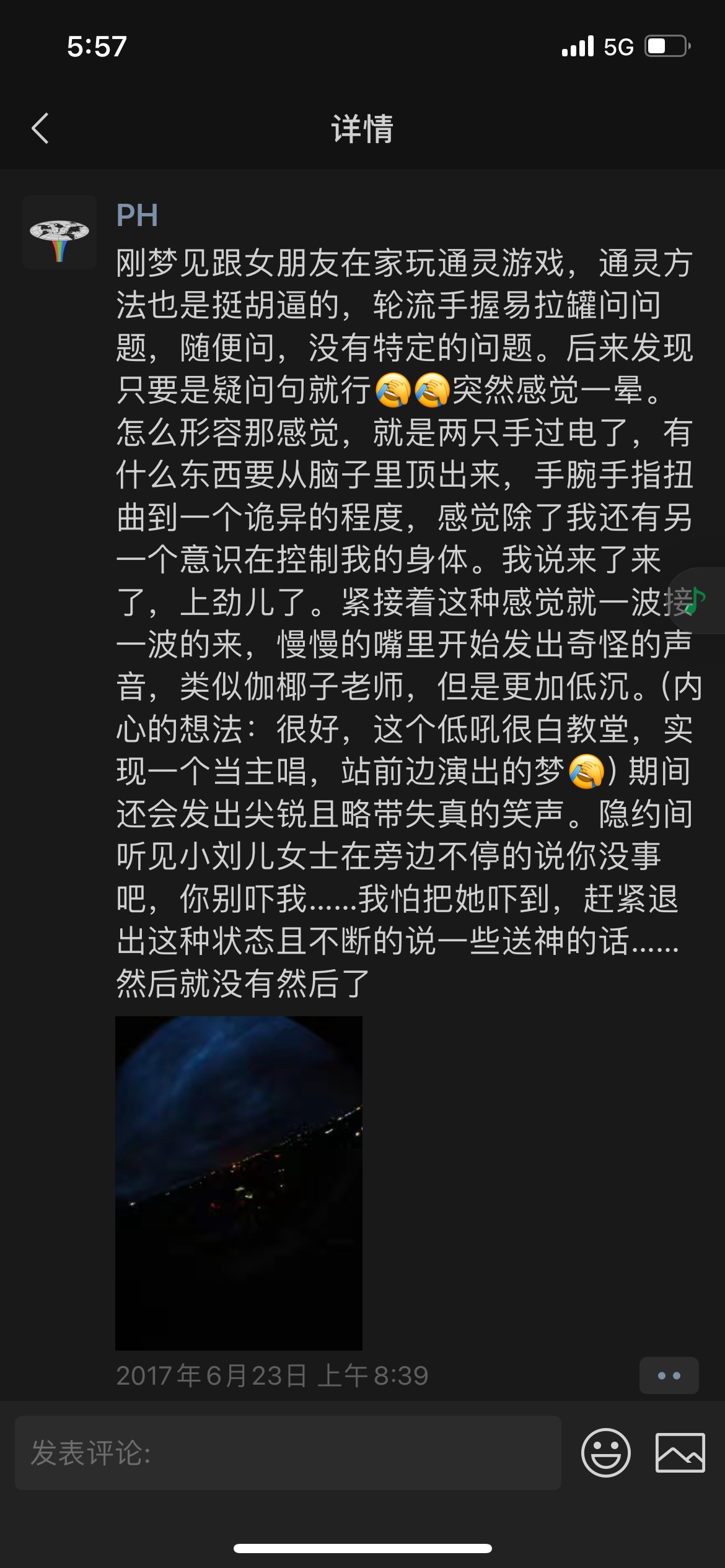Open the two-dot like and comment menu
The width and height of the screenshot is (725, 1568).
[x=669, y=1375]
